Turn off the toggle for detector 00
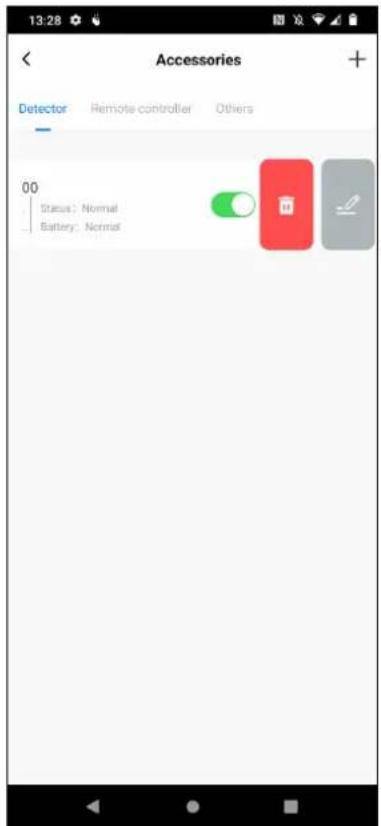 233,205
